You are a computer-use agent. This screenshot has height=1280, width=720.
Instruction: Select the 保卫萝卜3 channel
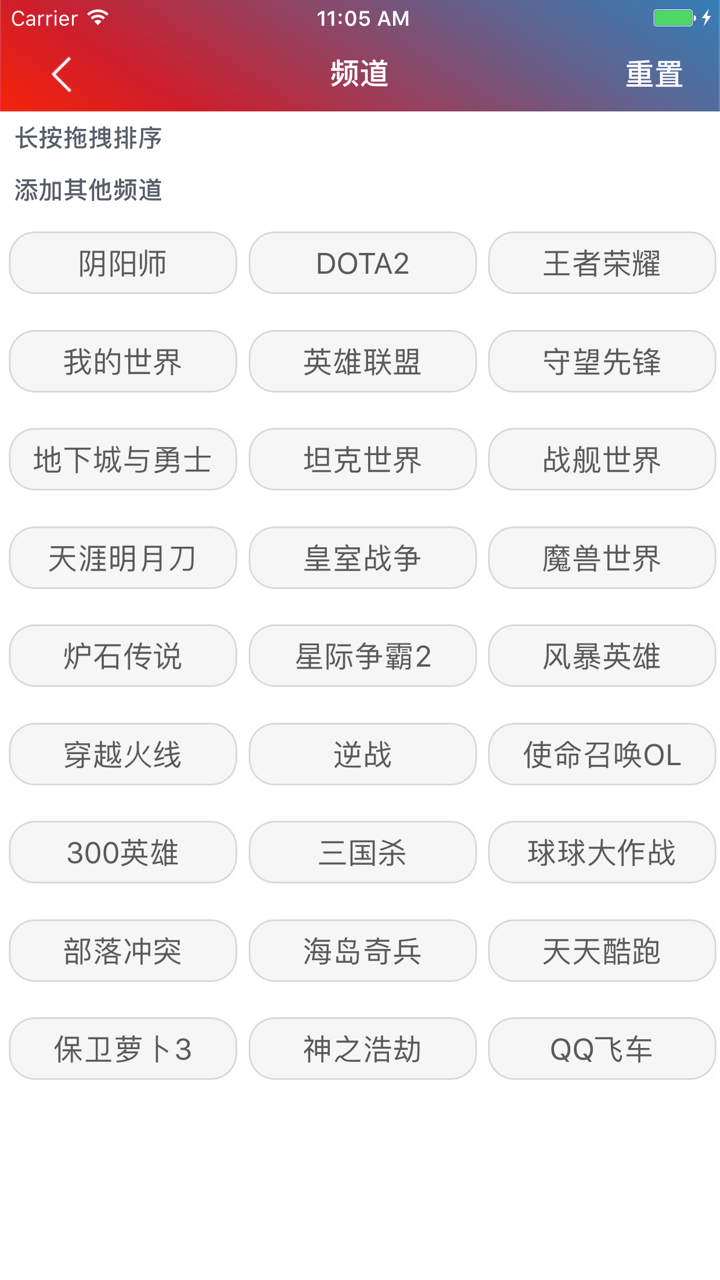122,1048
